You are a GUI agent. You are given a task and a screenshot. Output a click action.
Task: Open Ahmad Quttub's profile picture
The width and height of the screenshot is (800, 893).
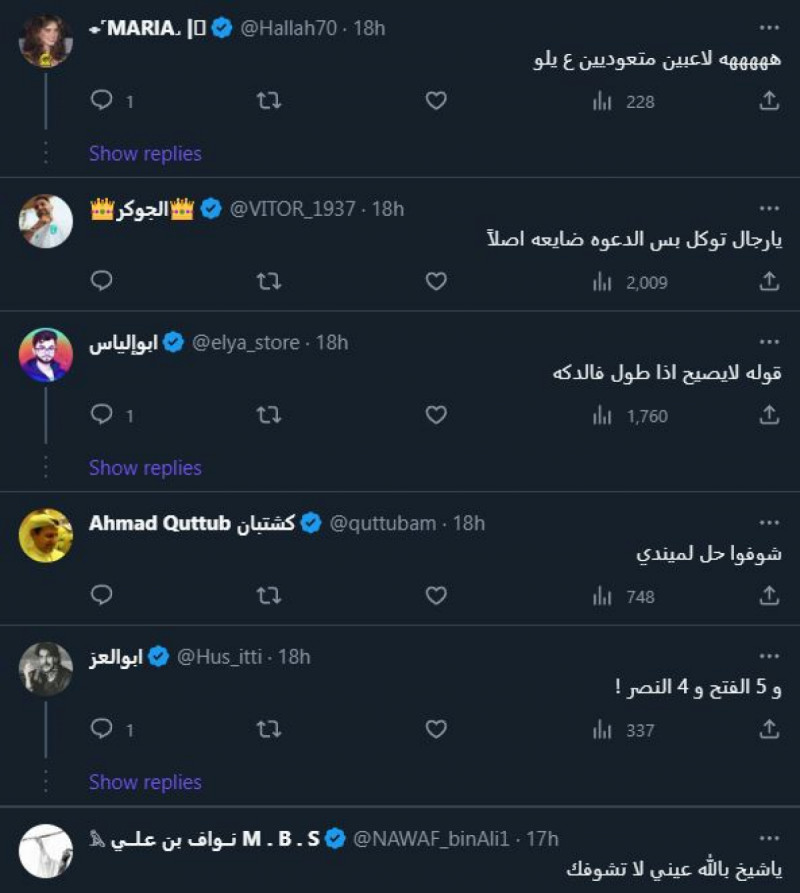point(46,536)
